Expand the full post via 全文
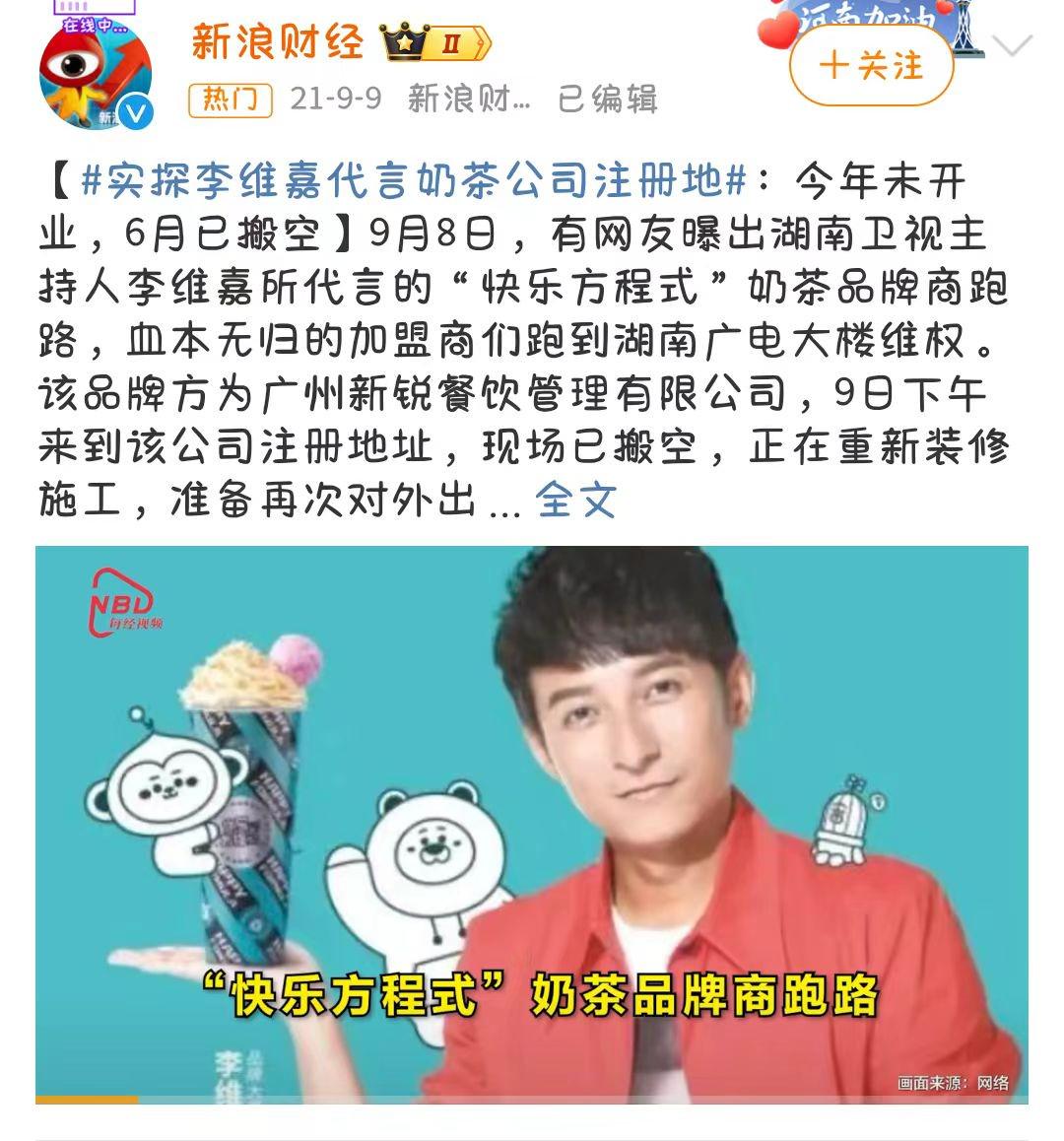The image size is (1064, 1141). [576, 501]
